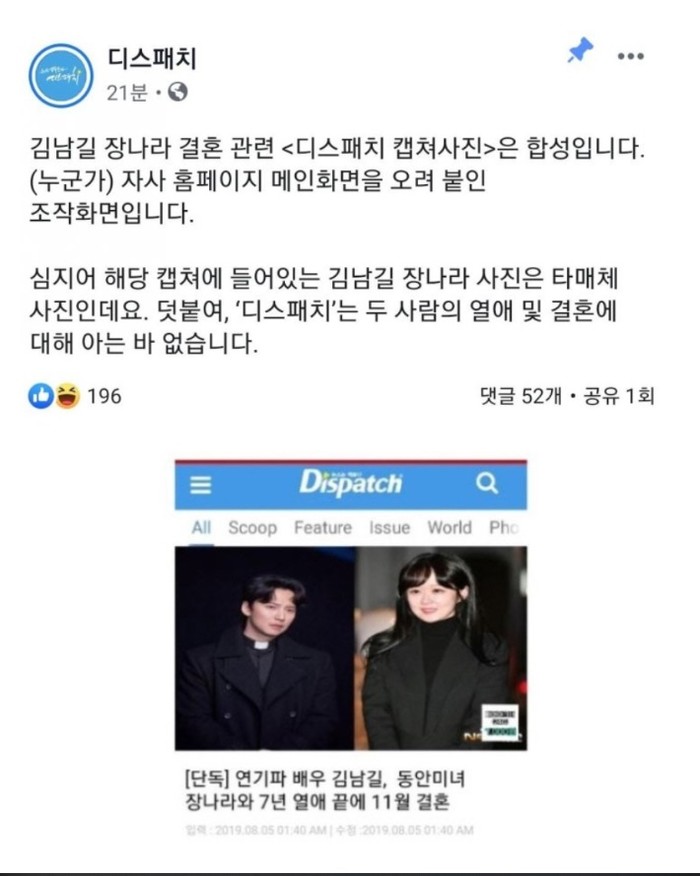
Task: Open the 디스패치 page name link
Action: pos(150,58)
